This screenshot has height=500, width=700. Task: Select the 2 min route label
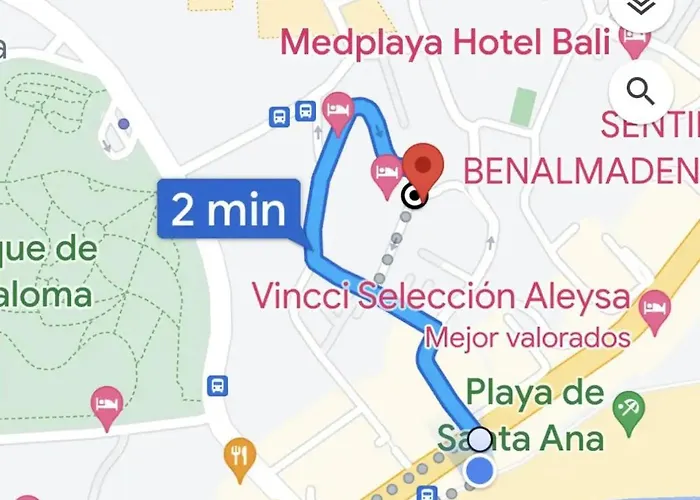pyautogui.click(x=229, y=210)
